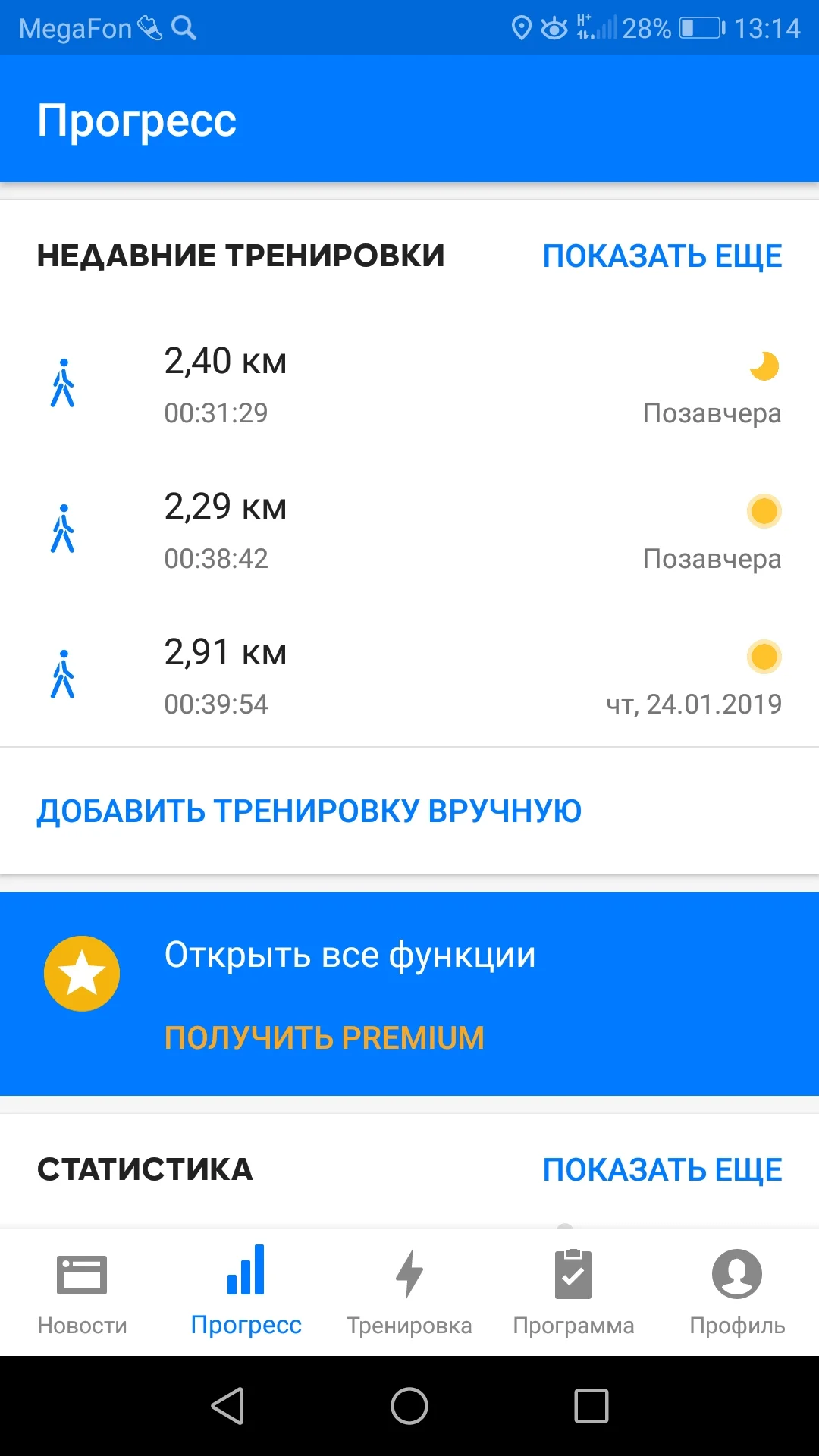The image size is (819, 1456).
Task: Tap Добавить тренировку вручную
Action: pyautogui.click(x=309, y=811)
